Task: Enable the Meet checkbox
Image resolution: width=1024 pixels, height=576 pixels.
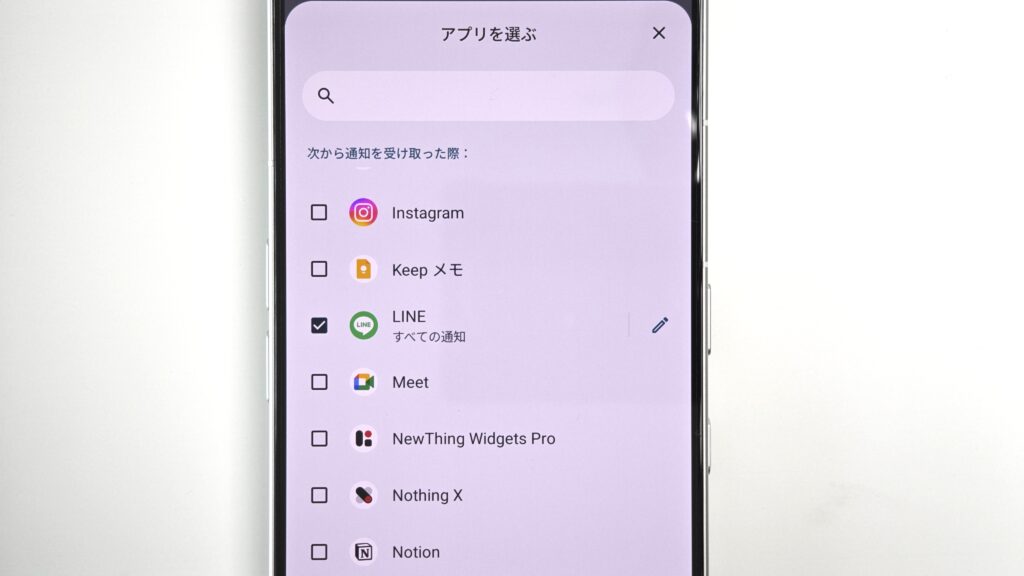Action: (319, 382)
